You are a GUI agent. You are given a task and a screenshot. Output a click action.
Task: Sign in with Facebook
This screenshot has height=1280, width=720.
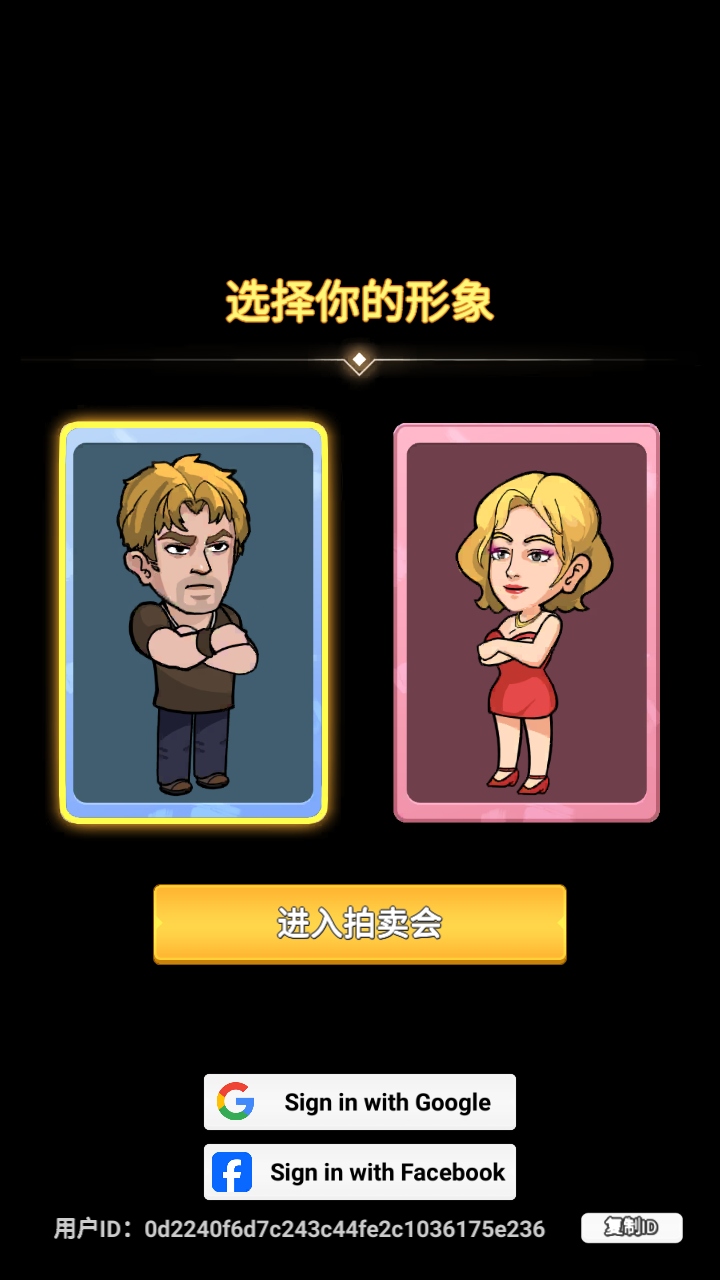click(360, 1172)
